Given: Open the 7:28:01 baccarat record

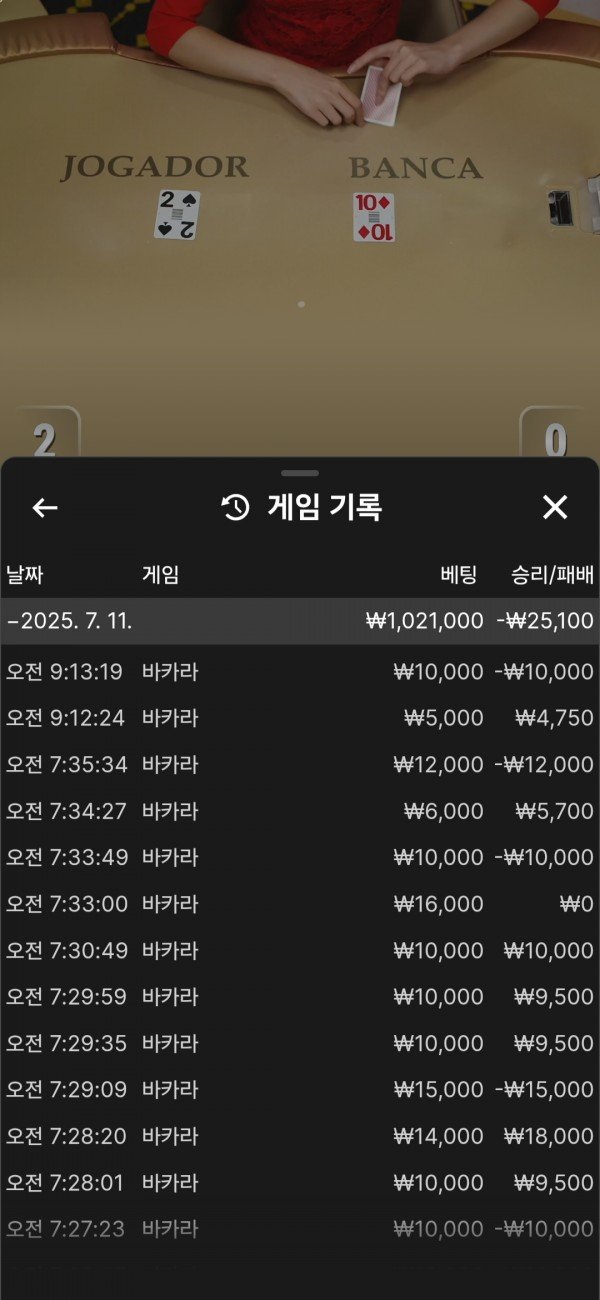Looking at the screenshot, I should (x=300, y=1183).
